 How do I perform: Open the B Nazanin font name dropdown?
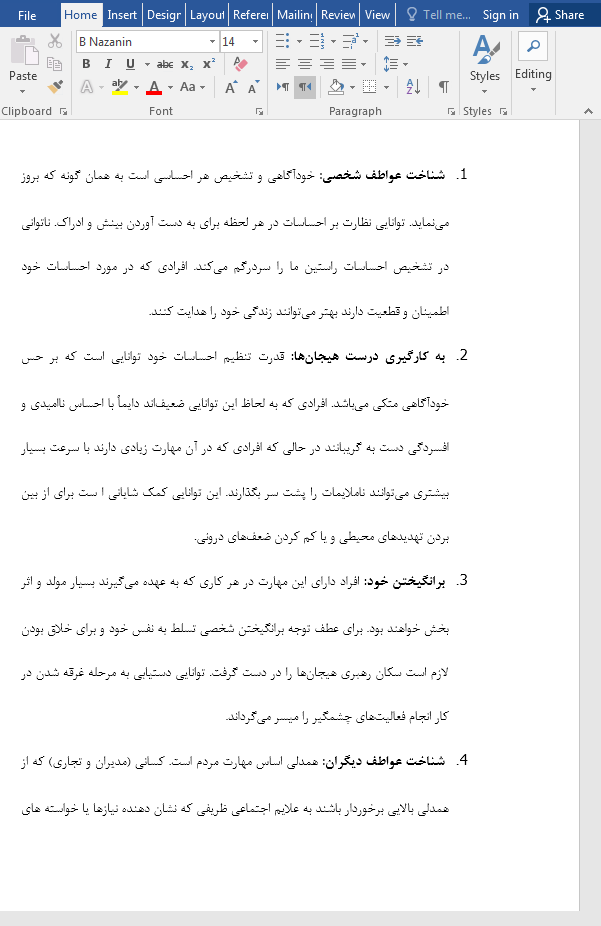(212, 42)
